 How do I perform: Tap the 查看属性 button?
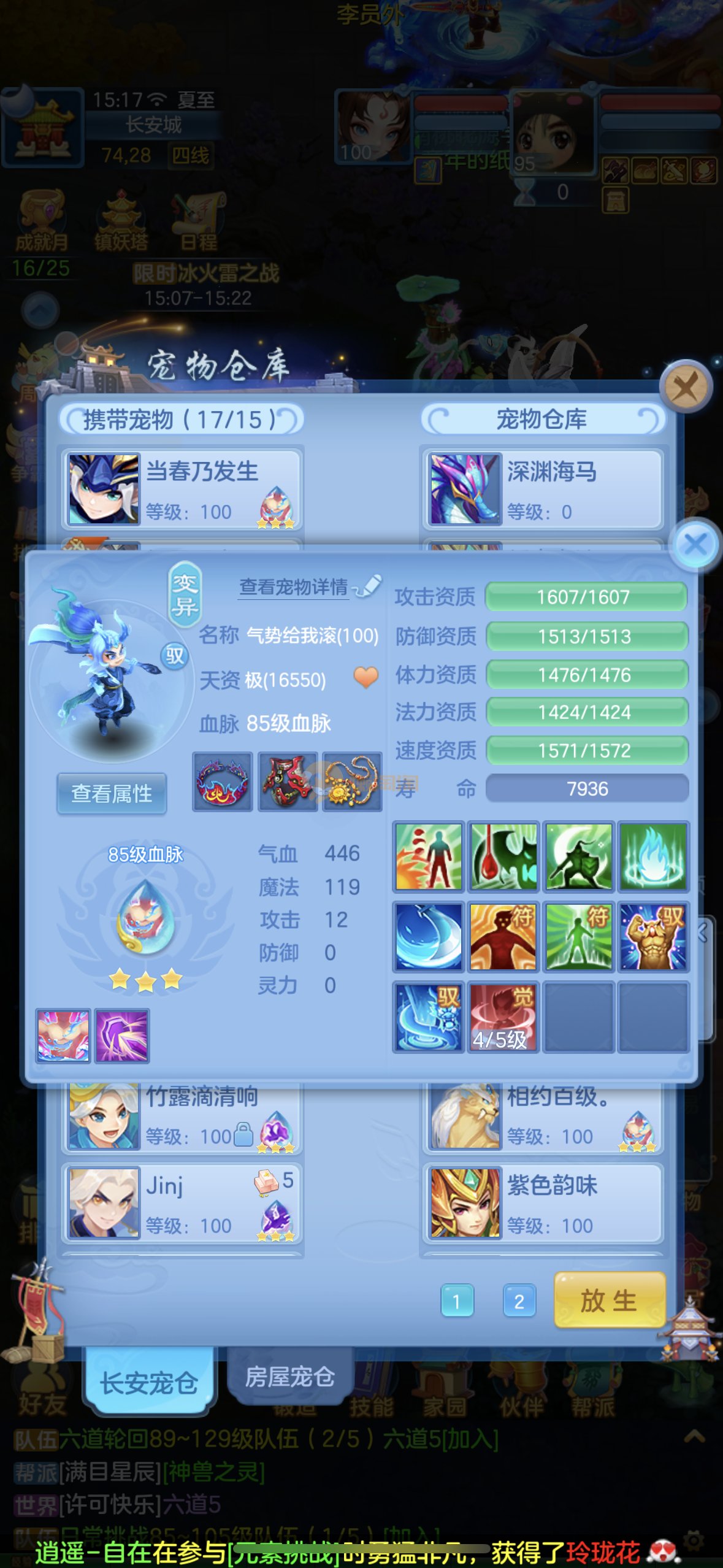[x=112, y=794]
